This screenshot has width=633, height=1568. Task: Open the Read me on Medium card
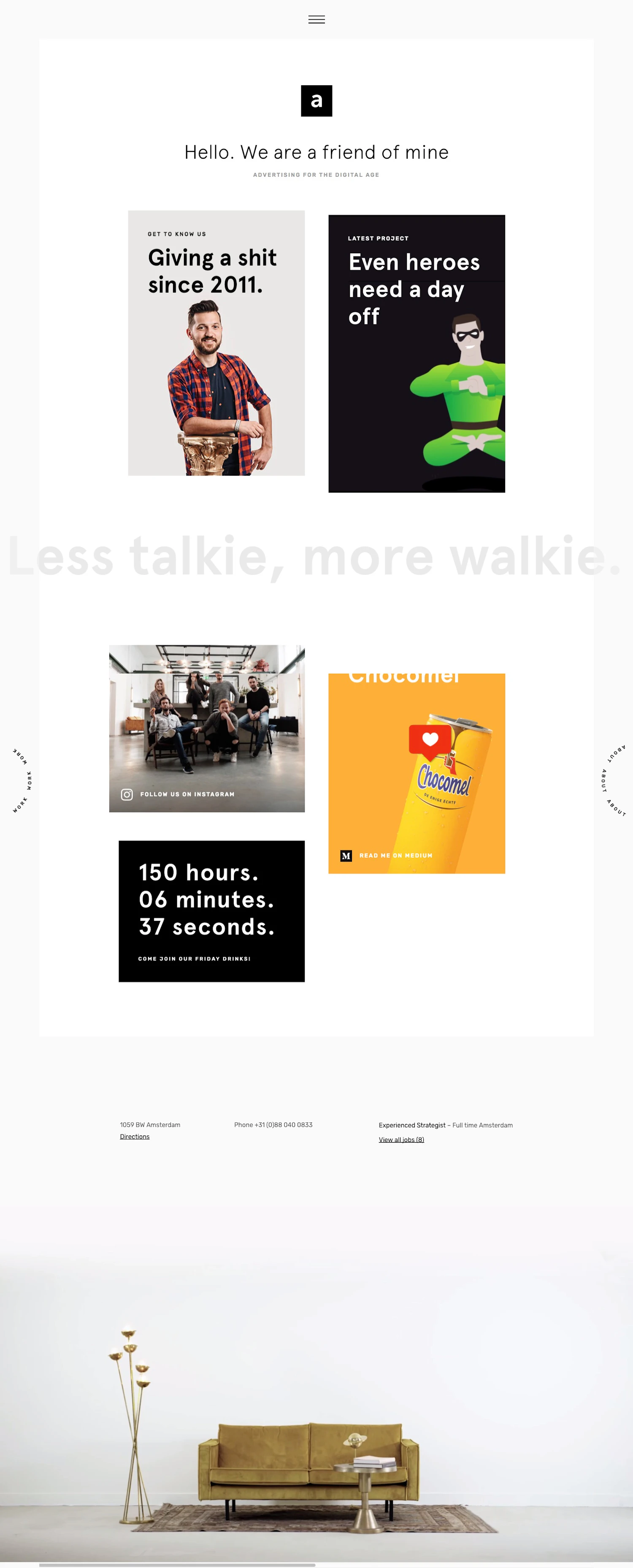click(417, 773)
